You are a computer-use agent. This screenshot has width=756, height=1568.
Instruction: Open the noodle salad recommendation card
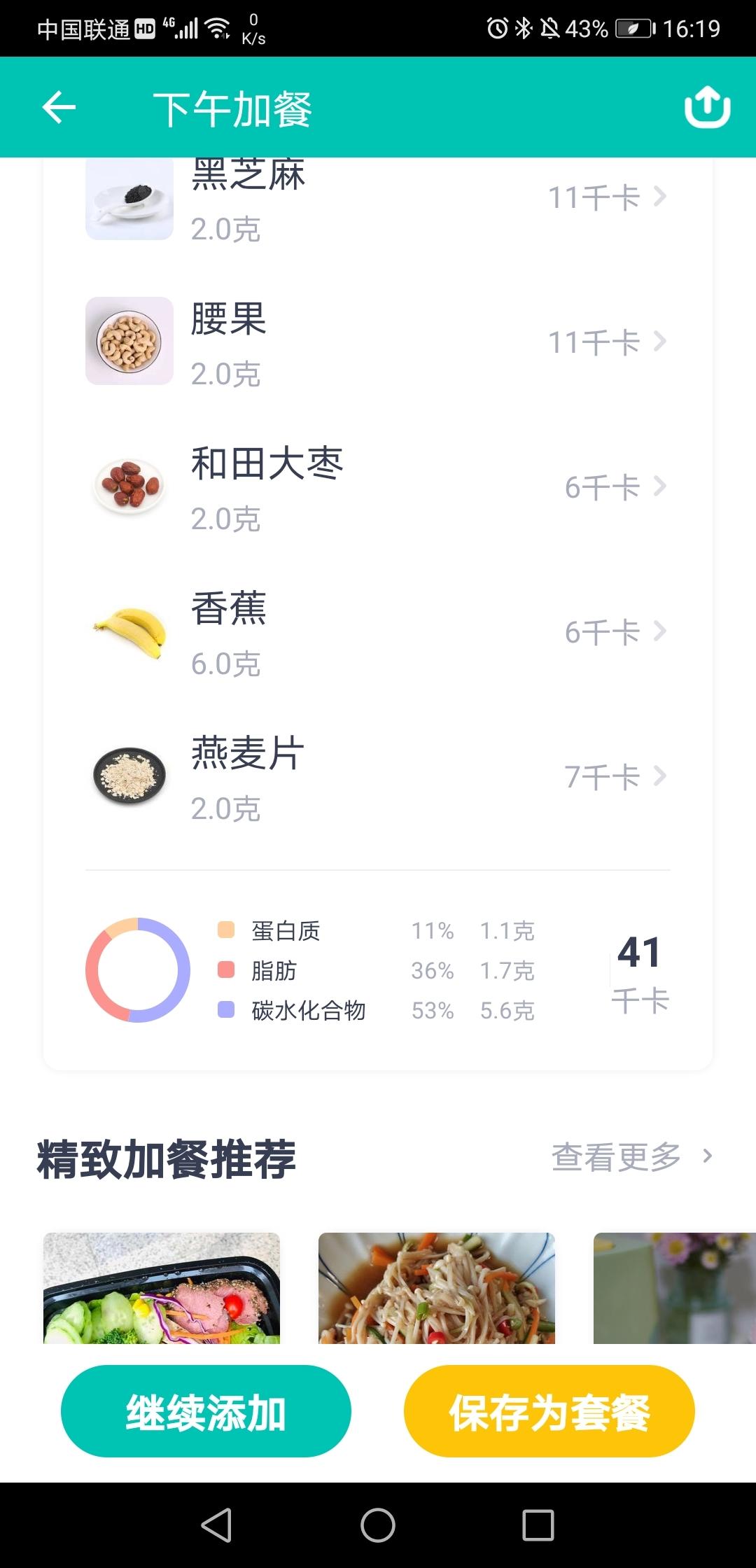(436, 1288)
